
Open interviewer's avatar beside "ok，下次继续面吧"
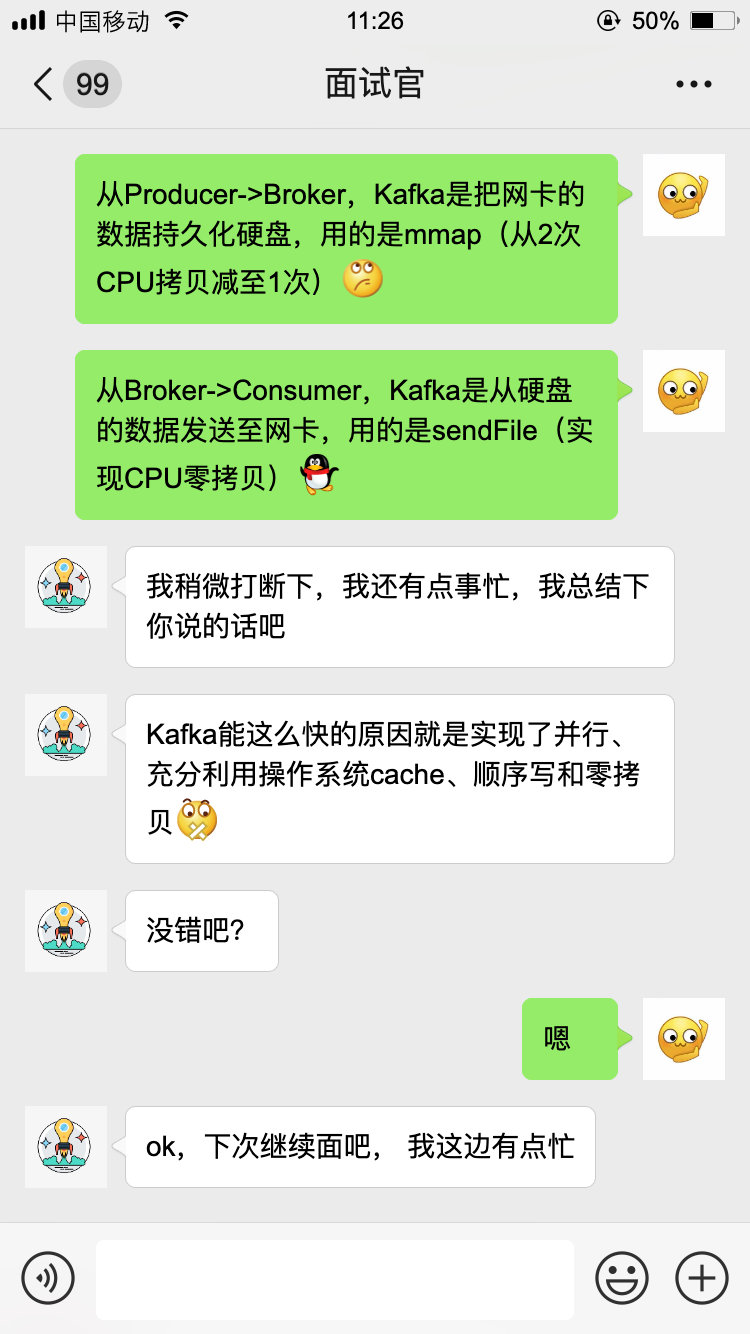pos(65,1146)
